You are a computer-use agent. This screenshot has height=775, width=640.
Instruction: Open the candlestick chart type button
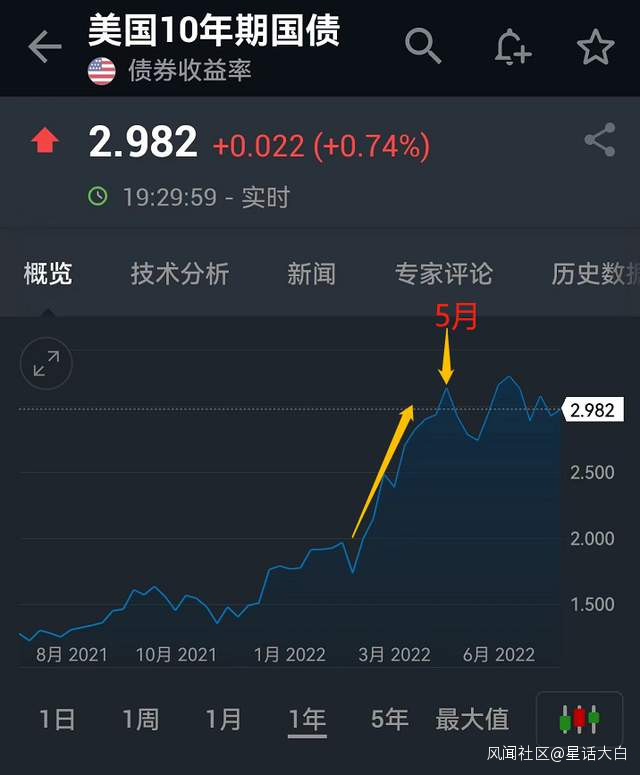point(579,718)
